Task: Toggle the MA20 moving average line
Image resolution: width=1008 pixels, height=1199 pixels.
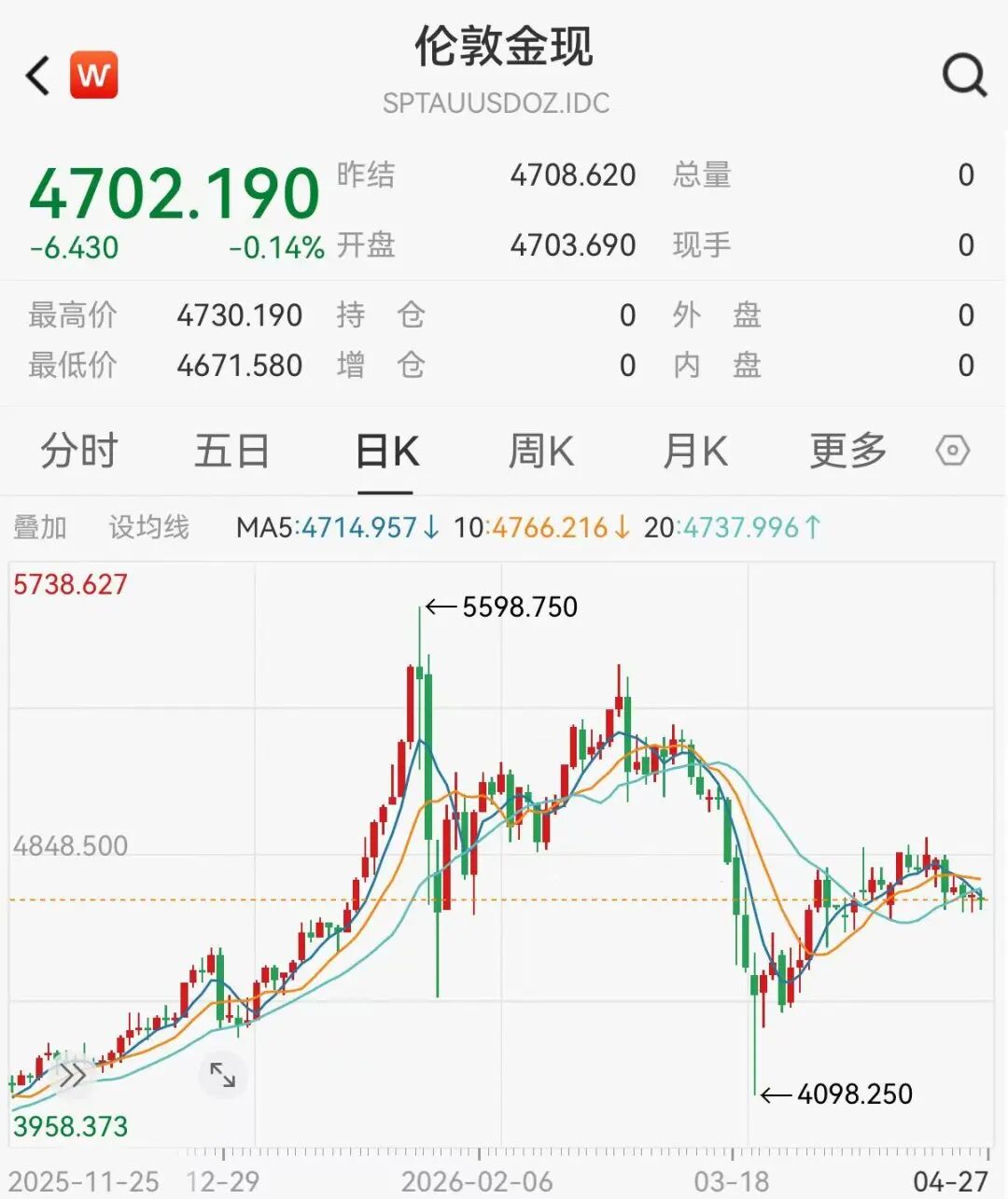Action: click(737, 527)
